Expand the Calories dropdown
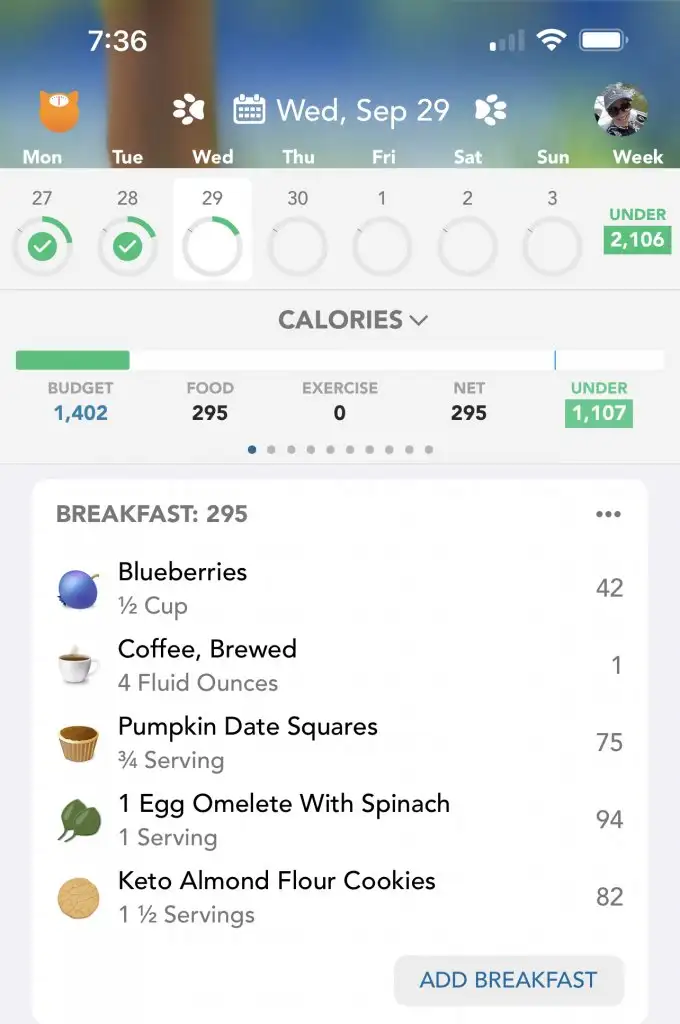 [352, 320]
